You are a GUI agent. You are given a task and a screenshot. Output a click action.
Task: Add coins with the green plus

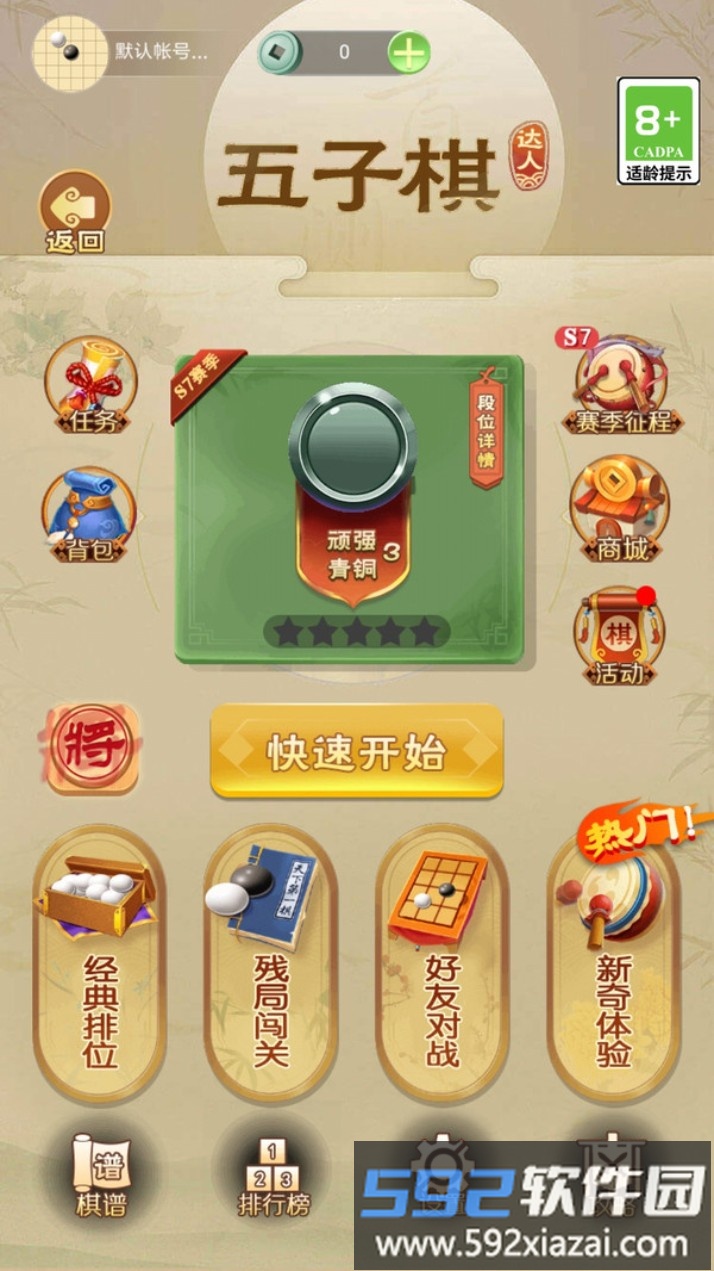[408, 52]
